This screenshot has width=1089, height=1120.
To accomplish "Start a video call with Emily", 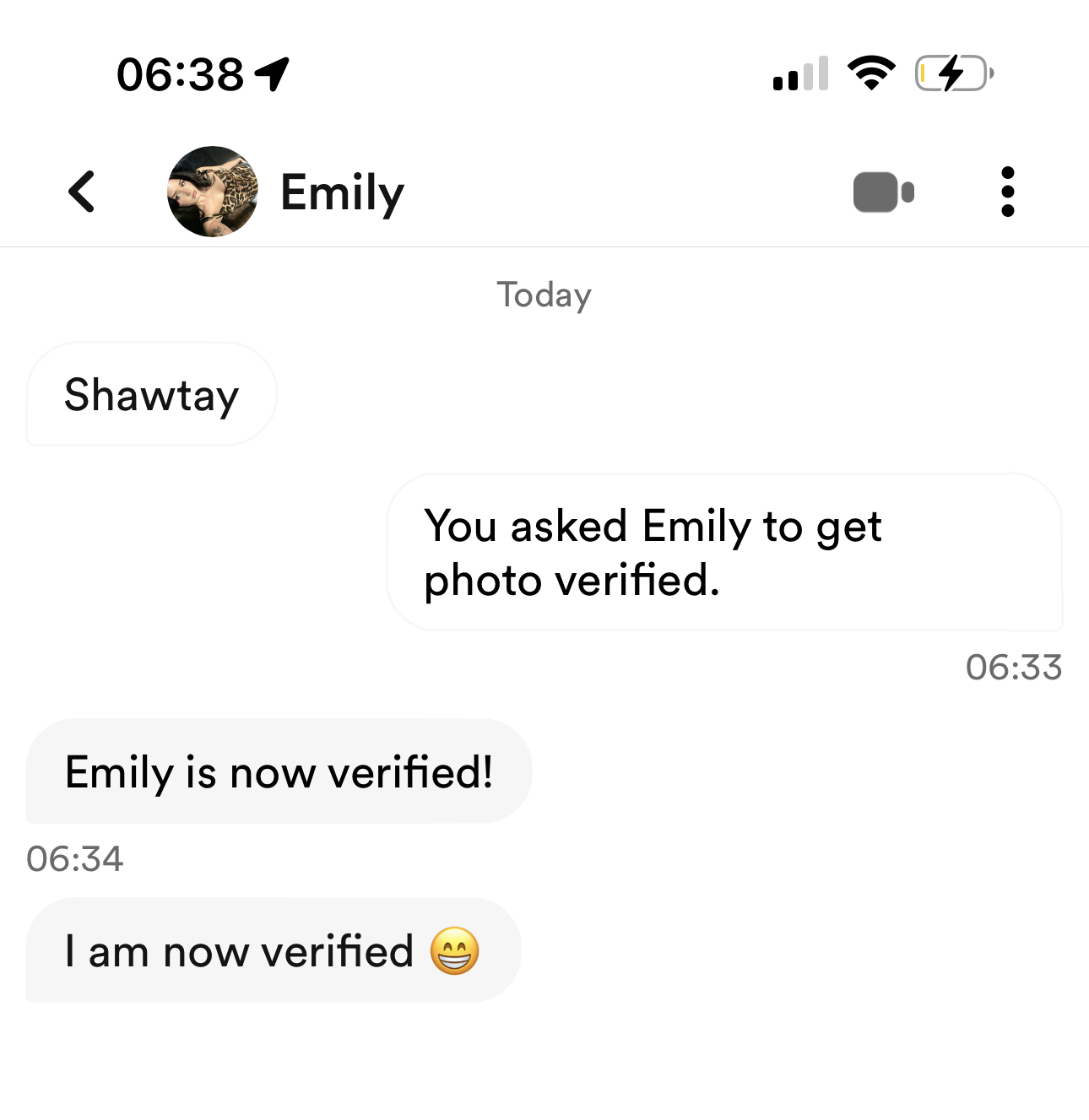I will click(x=883, y=192).
